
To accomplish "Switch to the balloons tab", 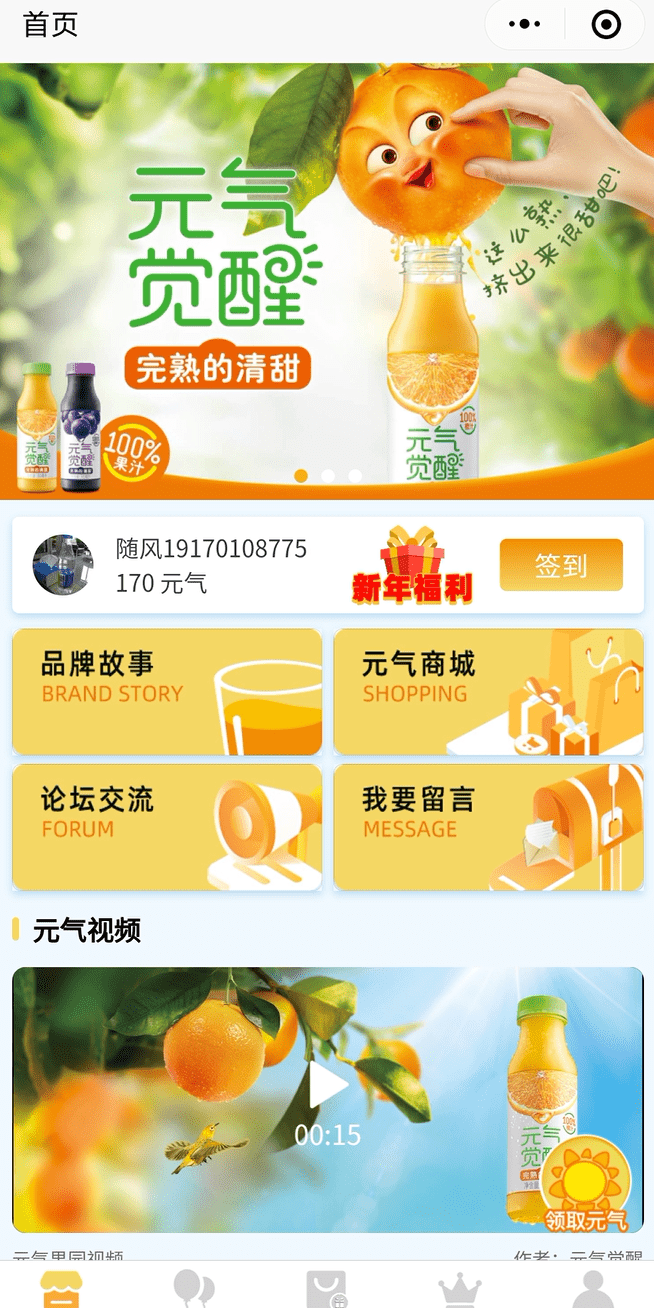I will tap(193, 1288).
